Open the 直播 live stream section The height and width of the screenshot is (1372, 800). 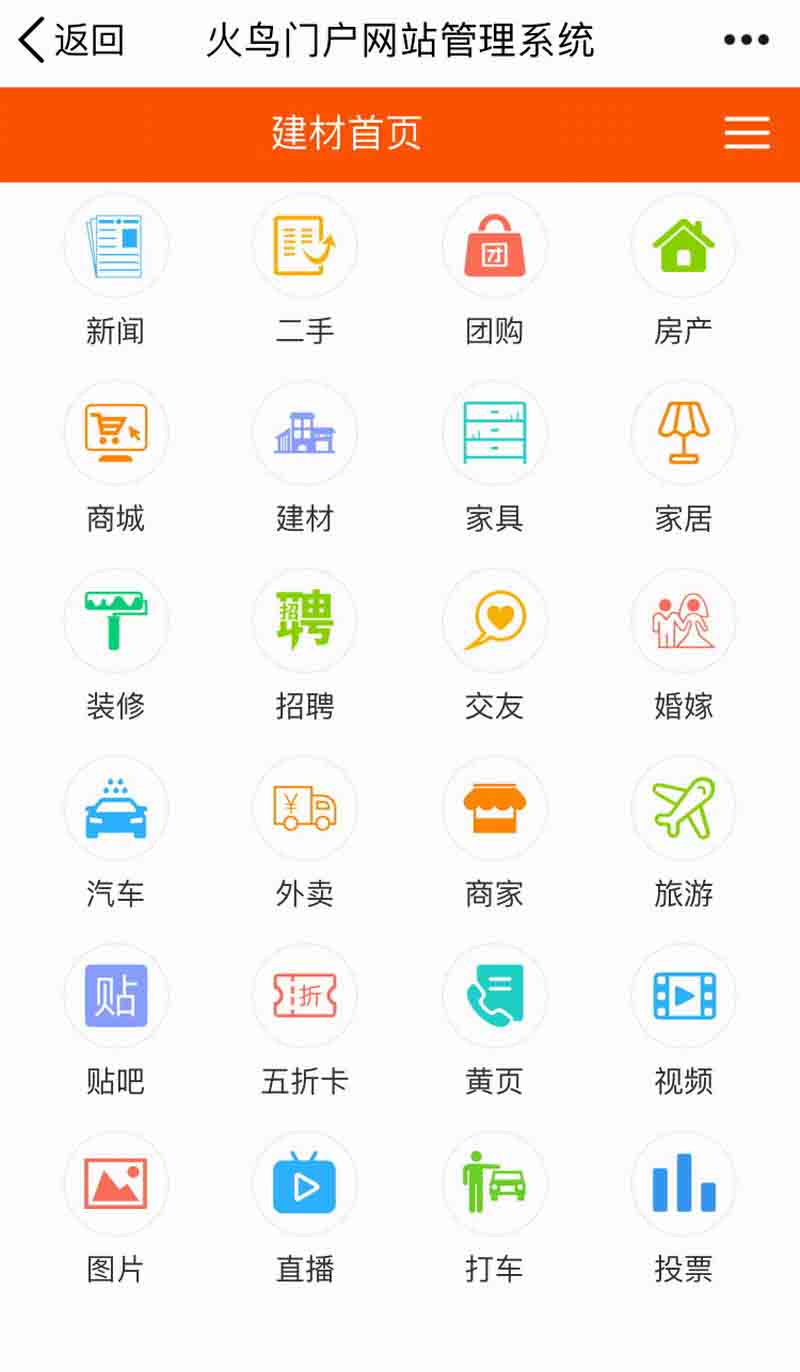point(305,1184)
